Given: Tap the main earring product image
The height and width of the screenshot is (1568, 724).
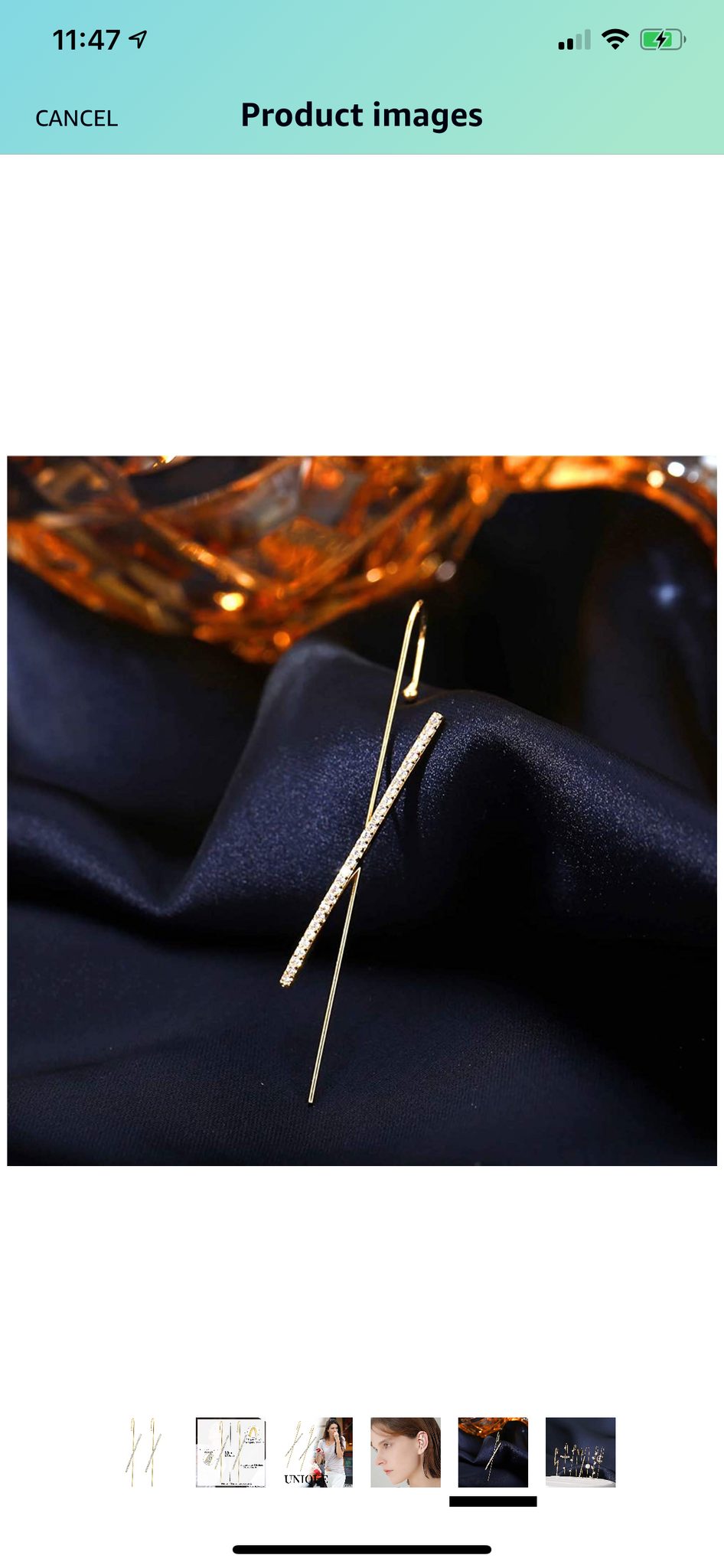Looking at the screenshot, I should [x=362, y=810].
